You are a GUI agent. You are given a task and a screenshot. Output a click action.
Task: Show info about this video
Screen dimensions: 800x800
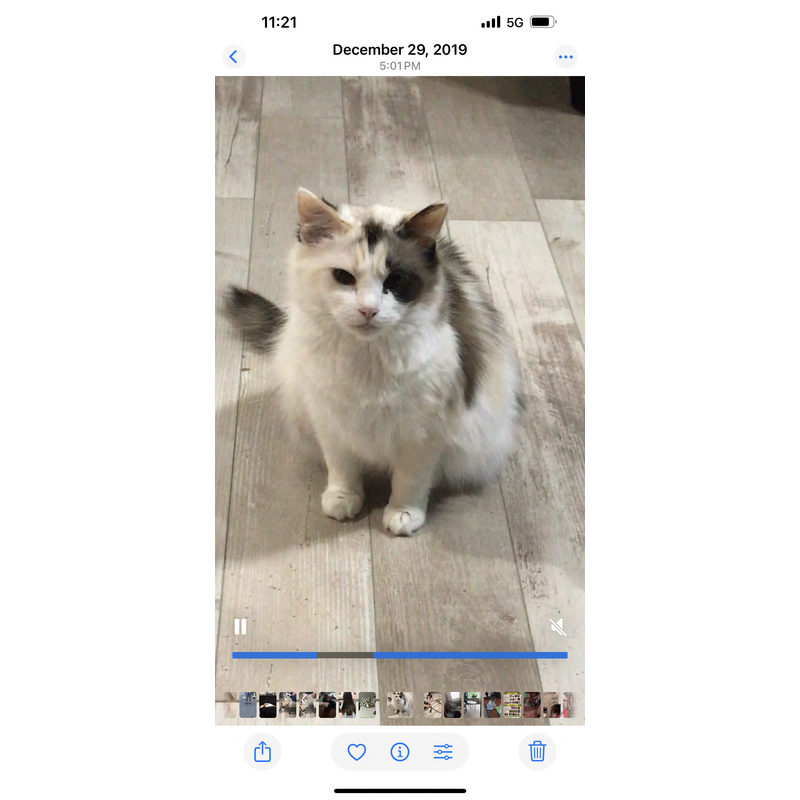[400, 752]
